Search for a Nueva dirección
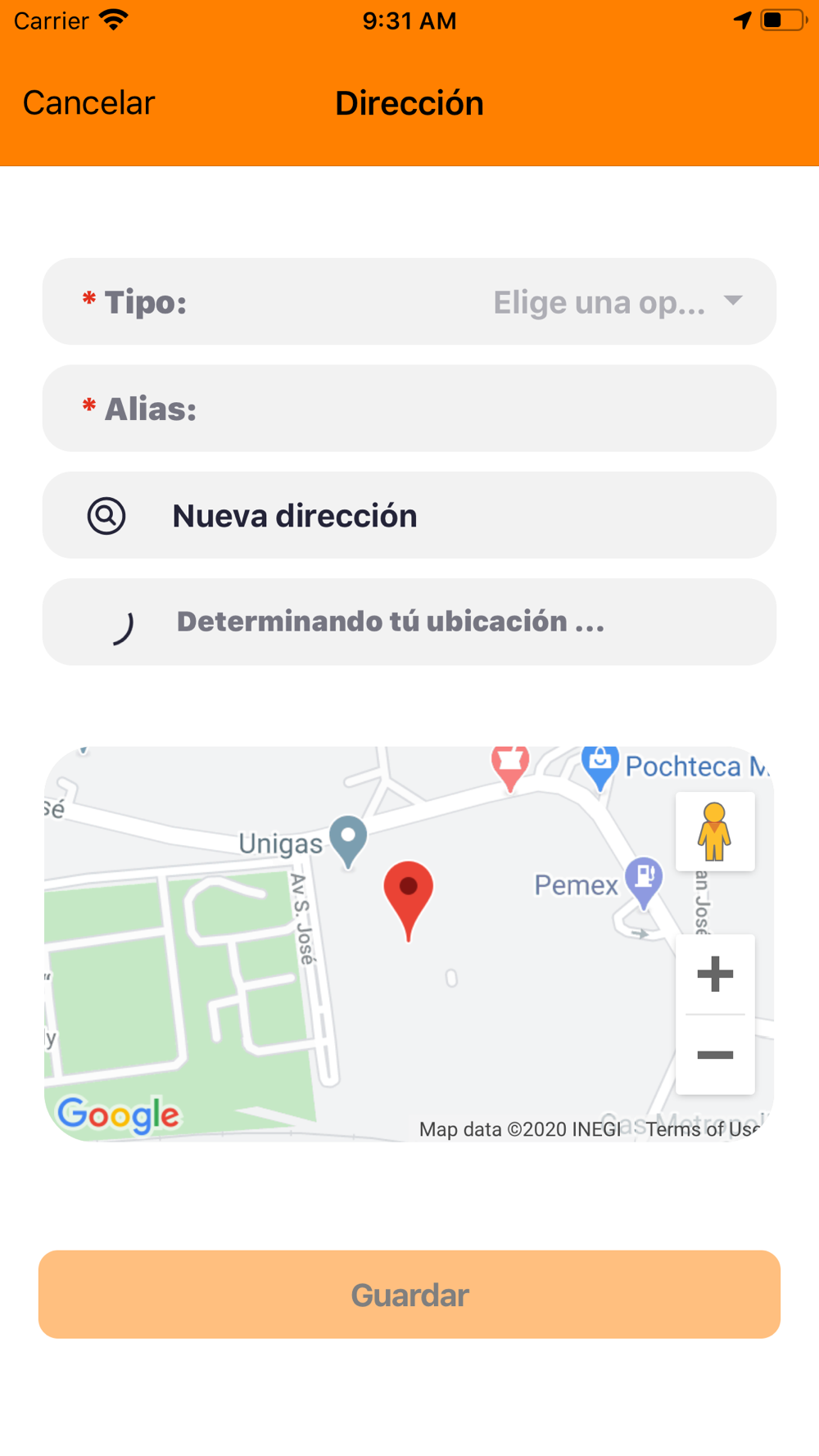Viewport: 819px width, 1456px height. [409, 516]
